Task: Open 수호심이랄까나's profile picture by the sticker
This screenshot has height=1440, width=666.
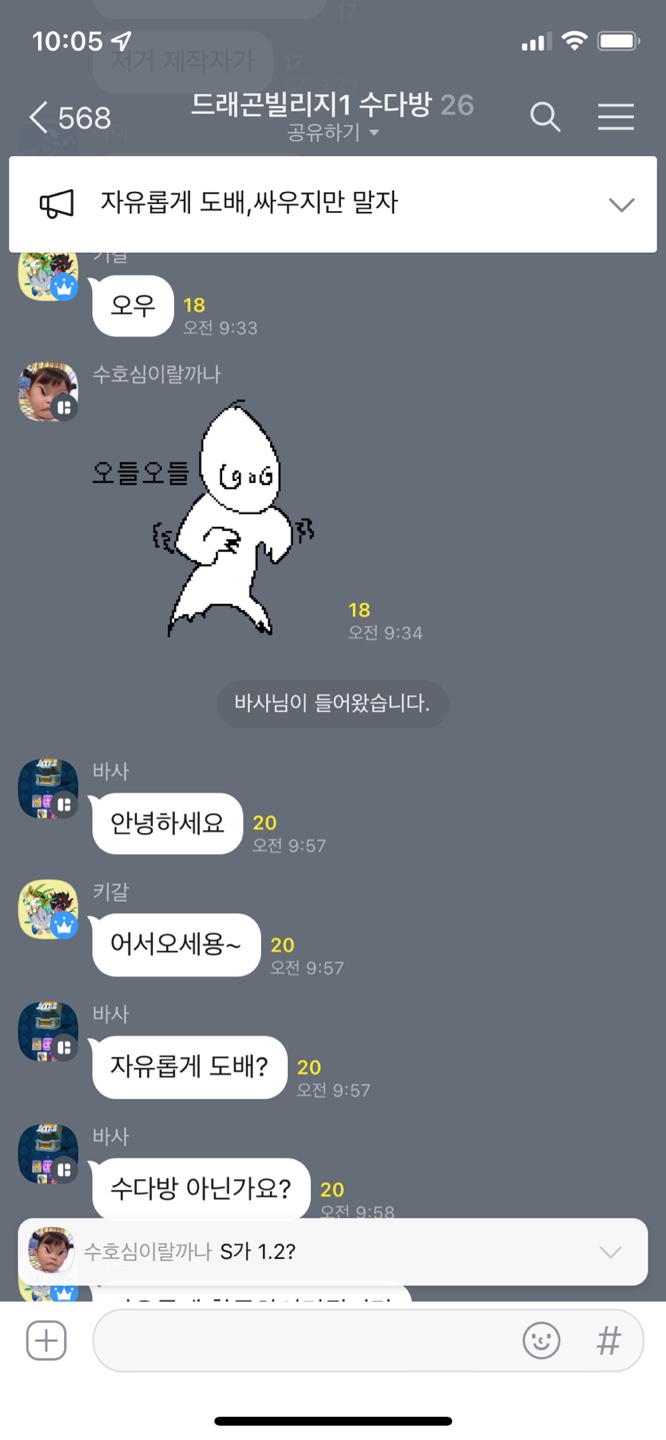Action: (x=47, y=391)
